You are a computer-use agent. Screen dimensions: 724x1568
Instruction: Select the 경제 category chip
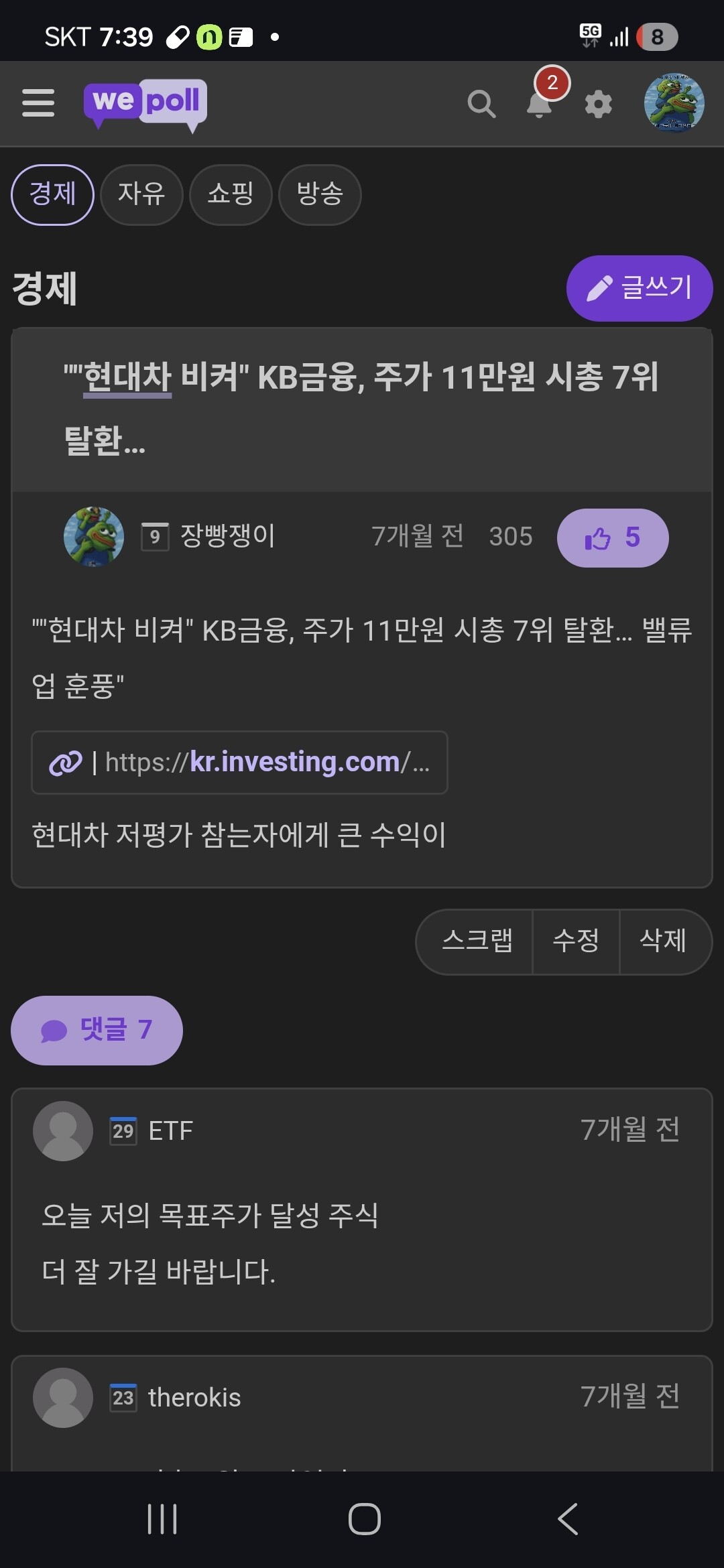pyautogui.click(x=52, y=194)
